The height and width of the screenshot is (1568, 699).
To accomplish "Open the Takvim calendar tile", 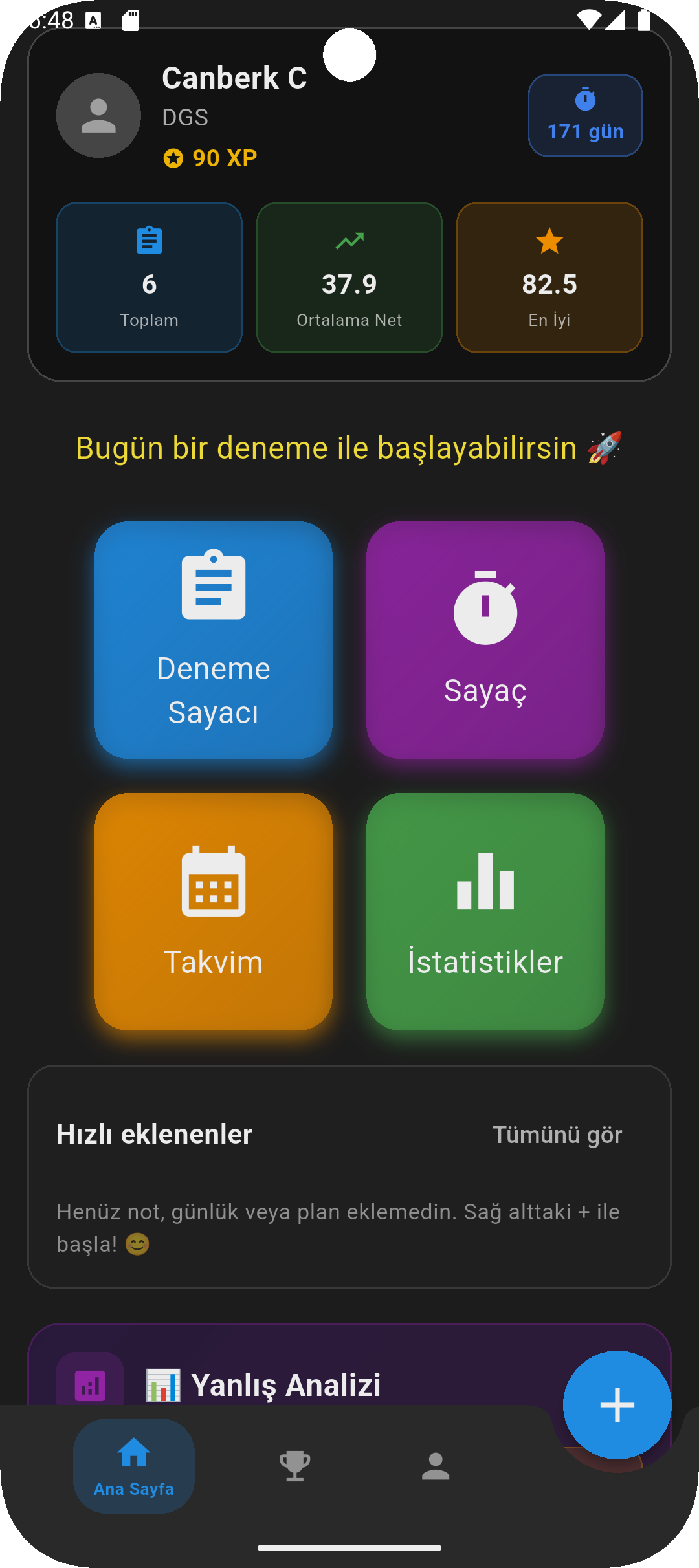I will pos(214,911).
